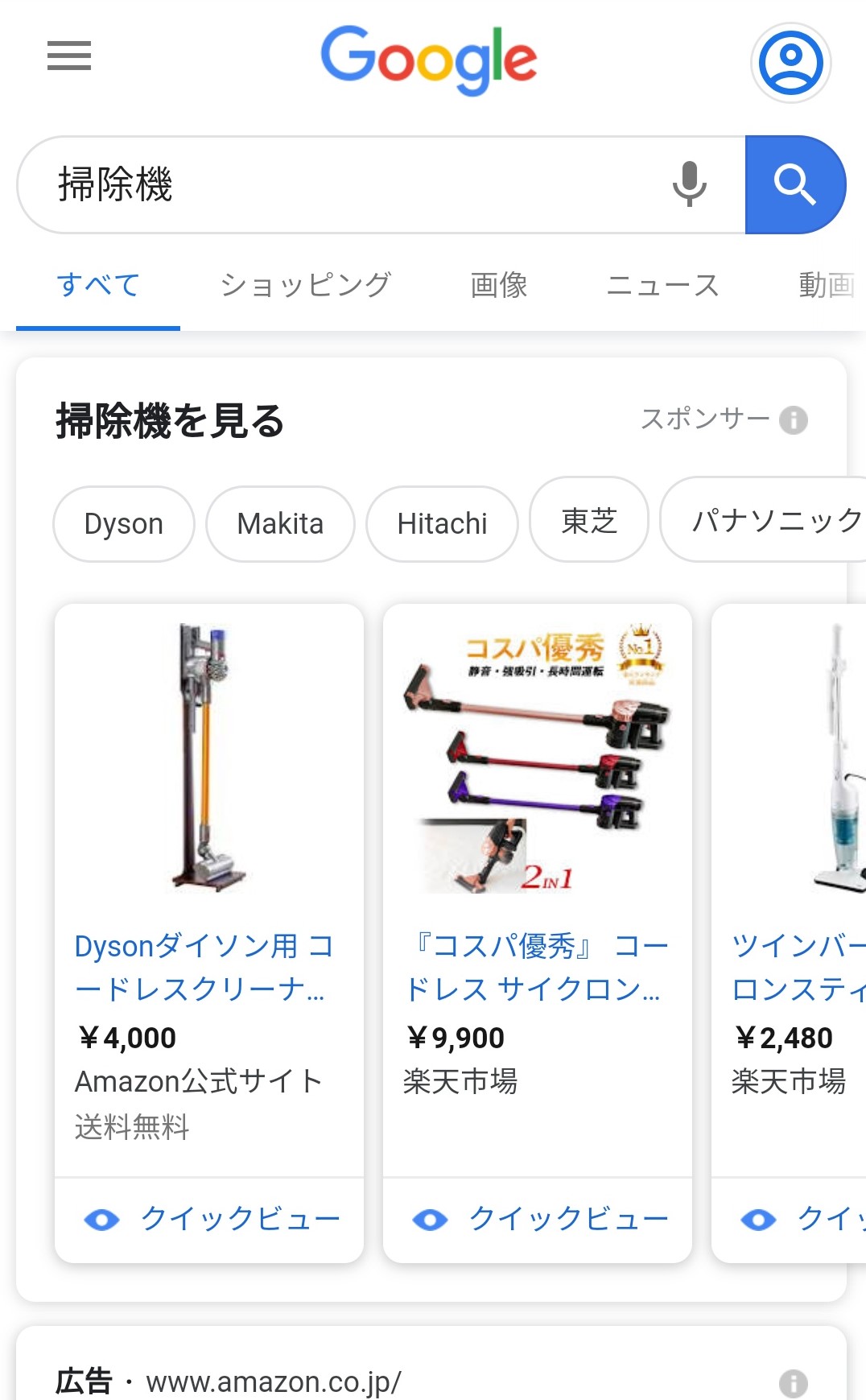Tap the microphone voice search icon
Image resolution: width=866 pixels, height=1400 pixels.
689,184
